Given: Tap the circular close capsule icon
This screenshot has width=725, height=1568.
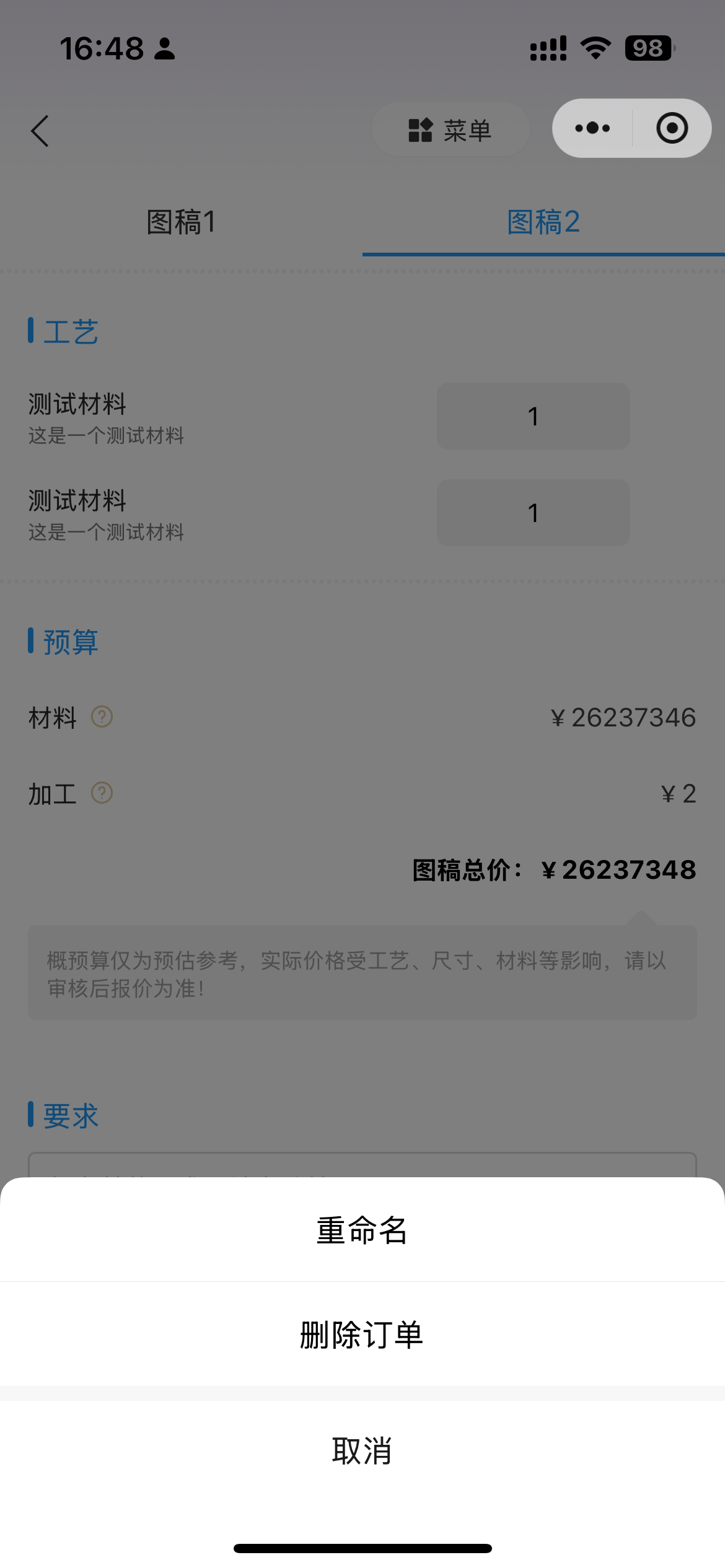Looking at the screenshot, I should pos(671,128).
